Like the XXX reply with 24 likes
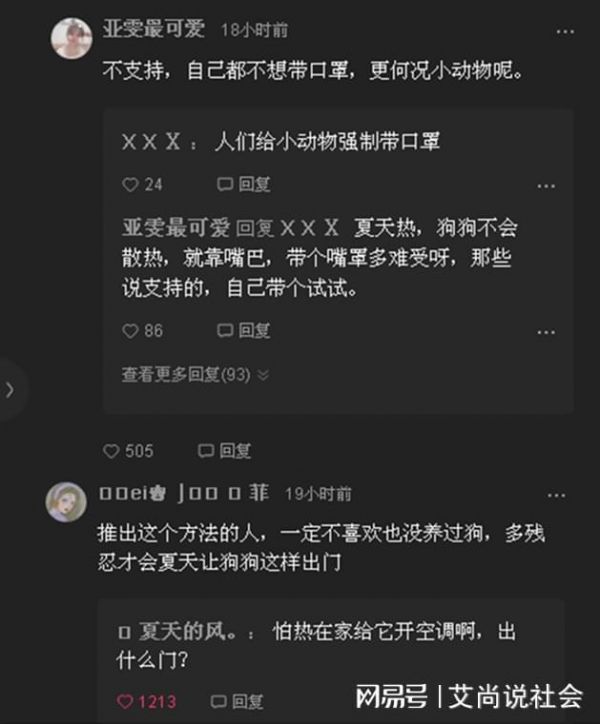 click(129, 185)
